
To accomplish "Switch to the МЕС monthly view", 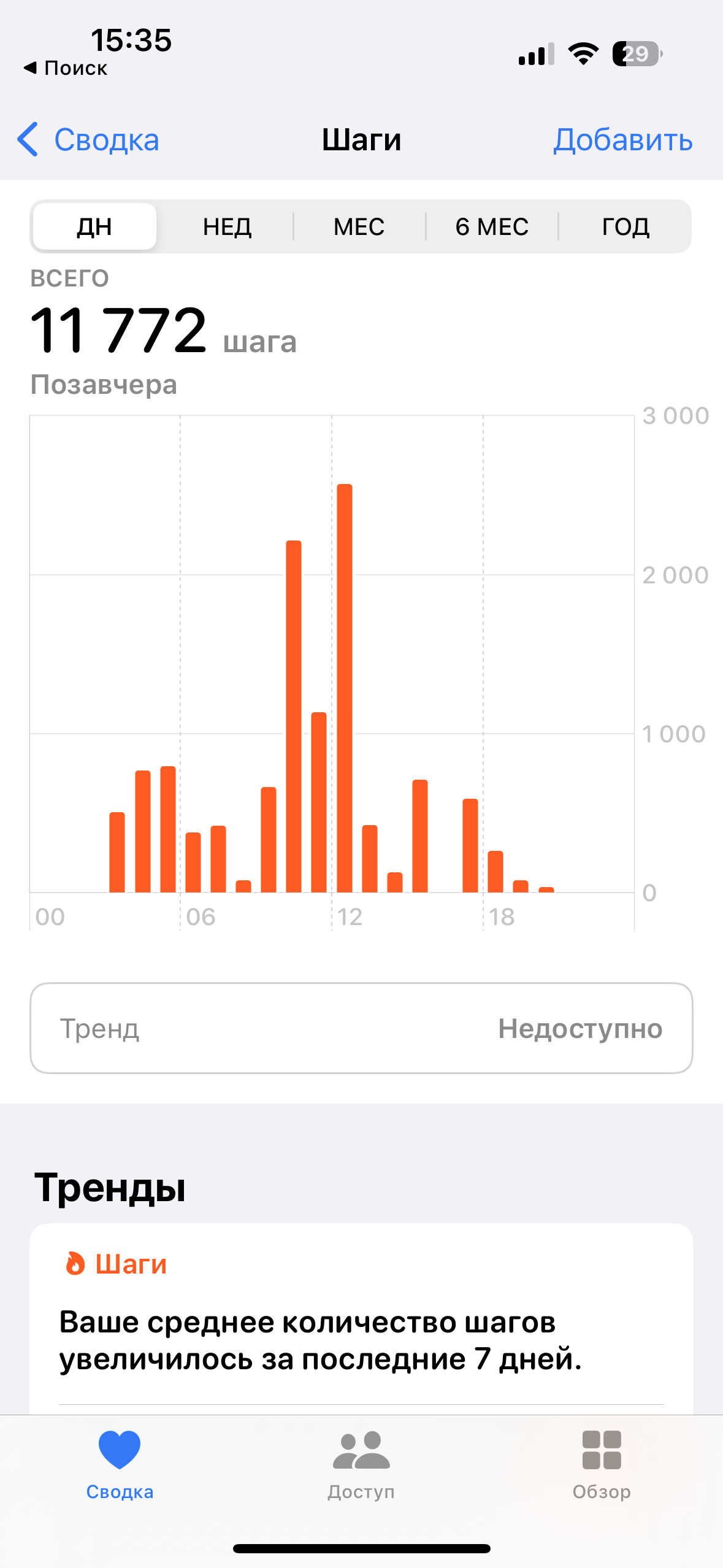I will (359, 227).
